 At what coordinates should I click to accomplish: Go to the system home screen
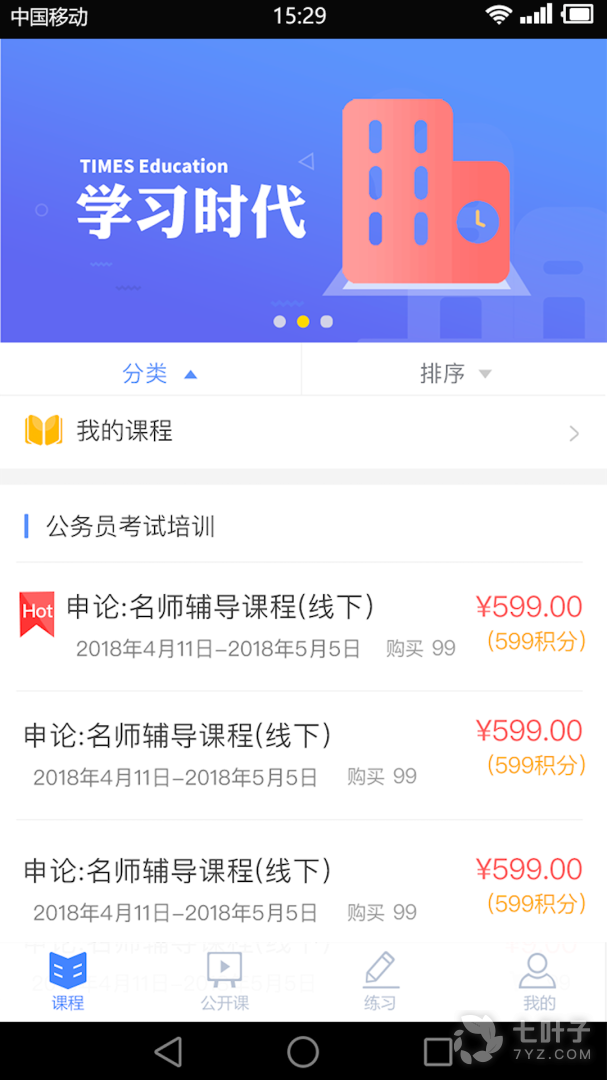[303, 1051]
